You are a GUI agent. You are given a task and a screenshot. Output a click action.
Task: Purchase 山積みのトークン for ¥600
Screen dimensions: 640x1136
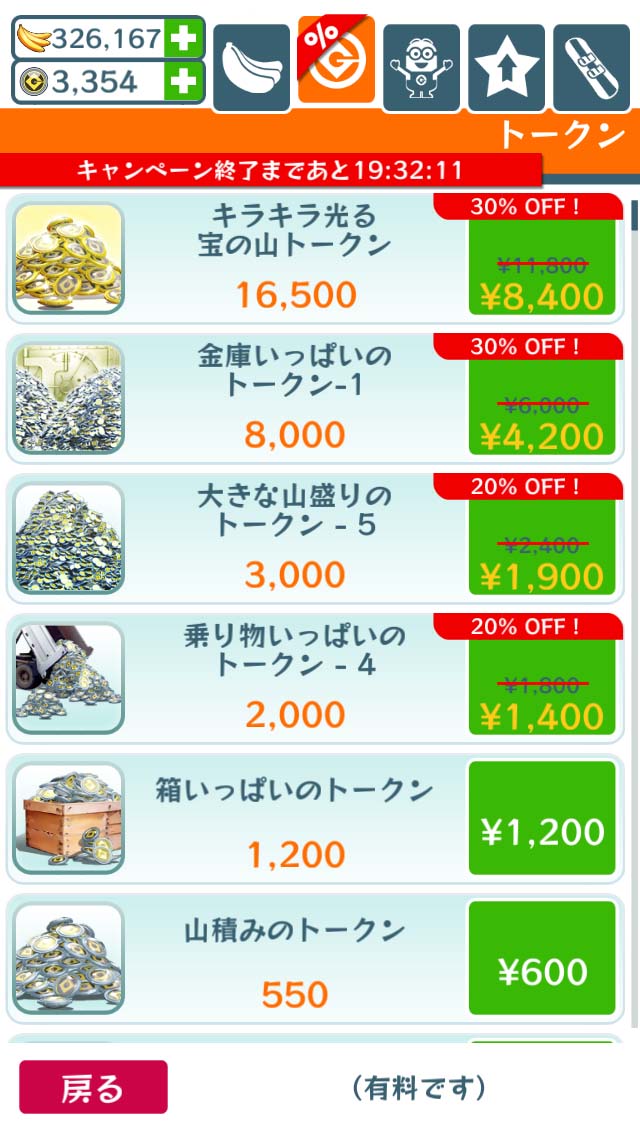[542, 958]
